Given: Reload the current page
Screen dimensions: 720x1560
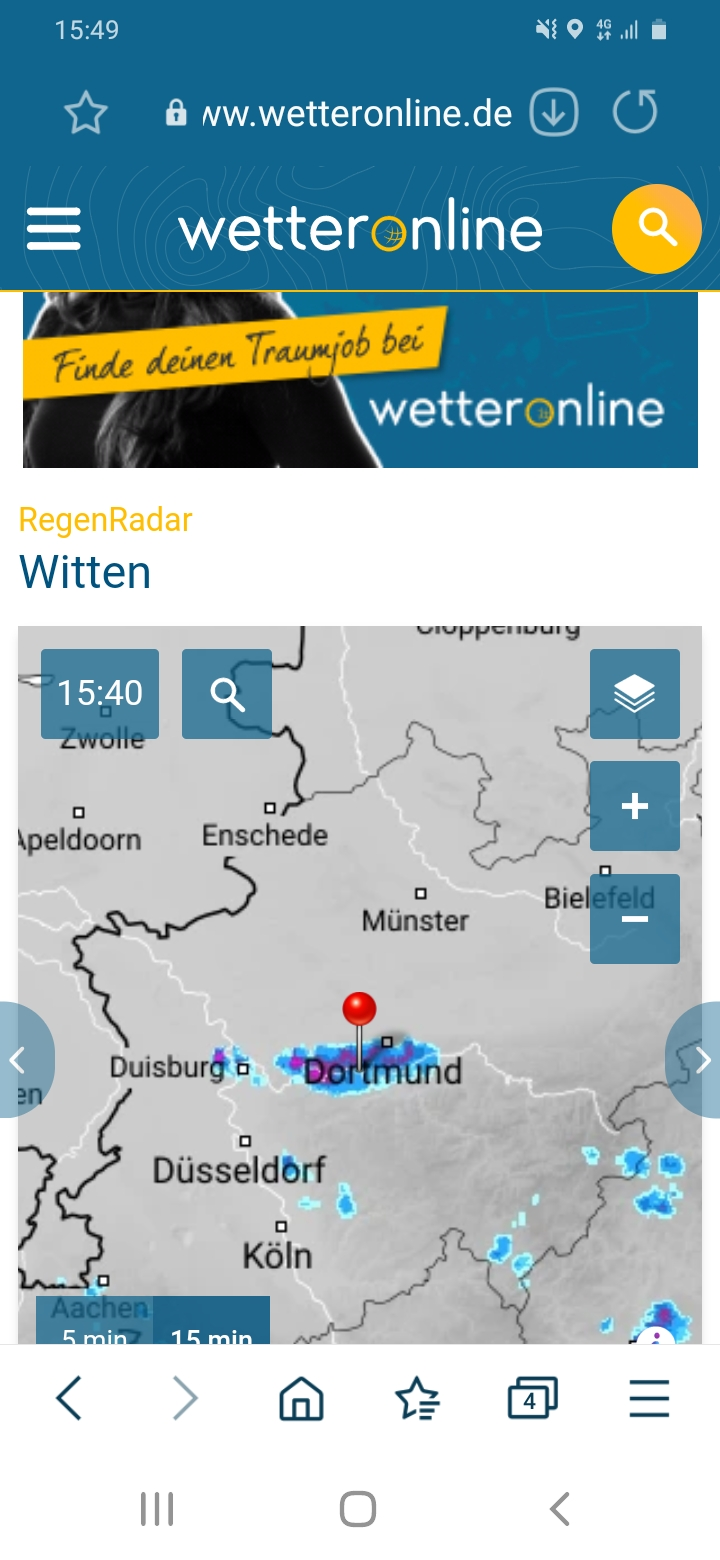Looking at the screenshot, I should (635, 112).
